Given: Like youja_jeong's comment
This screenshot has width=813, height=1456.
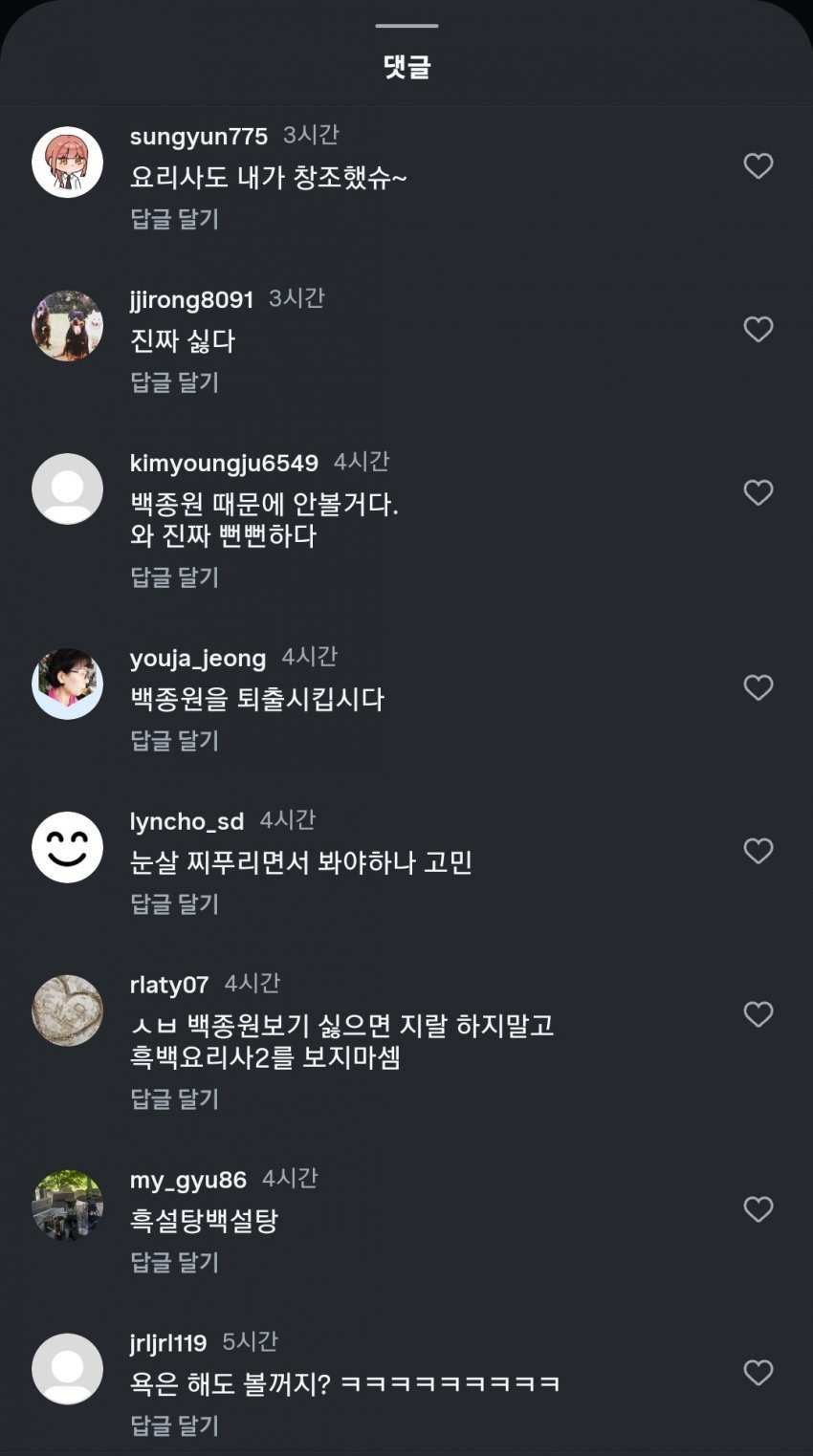Looking at the screenshot, I should pyautogui.click(x=758, y=688).
